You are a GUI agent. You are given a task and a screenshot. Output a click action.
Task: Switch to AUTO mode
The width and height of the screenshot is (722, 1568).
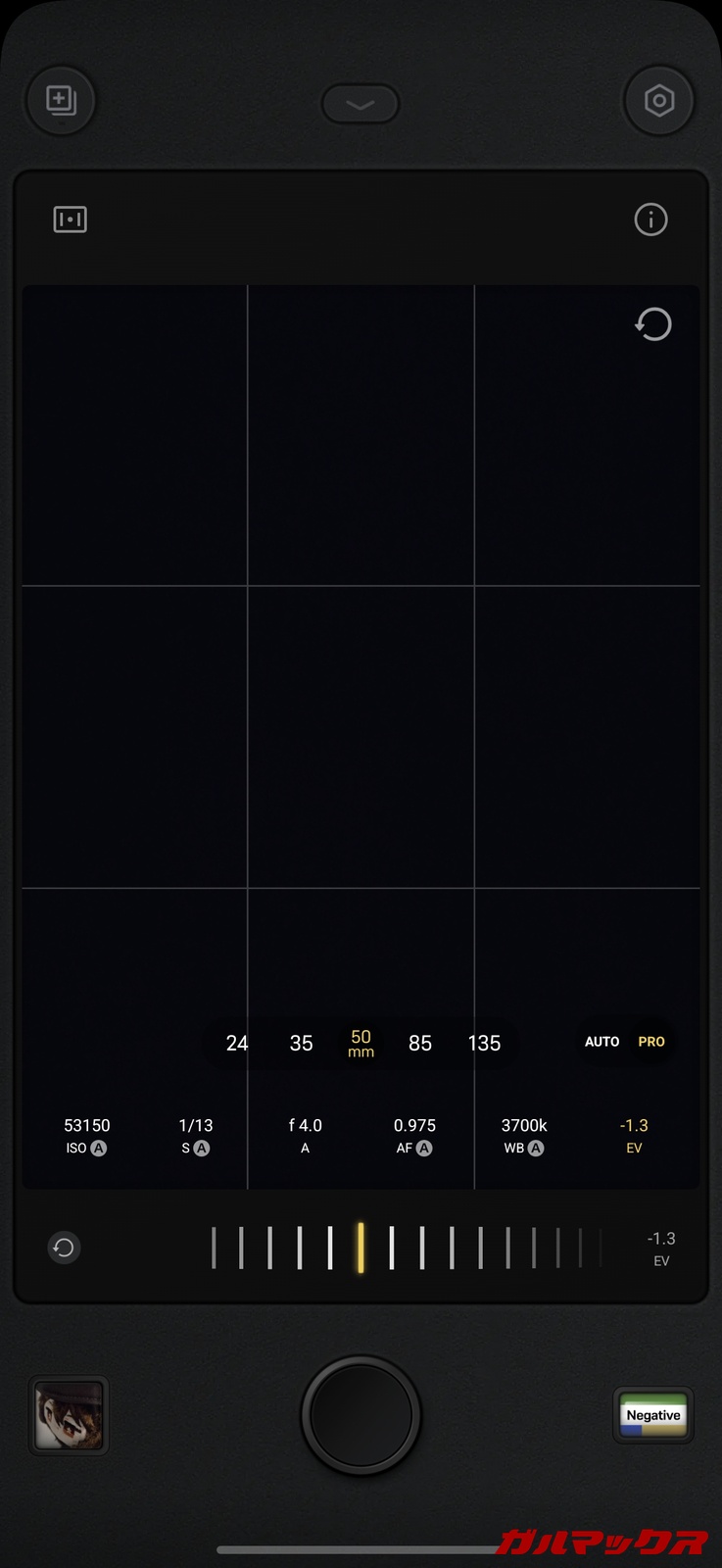(x=602, y=1042)
